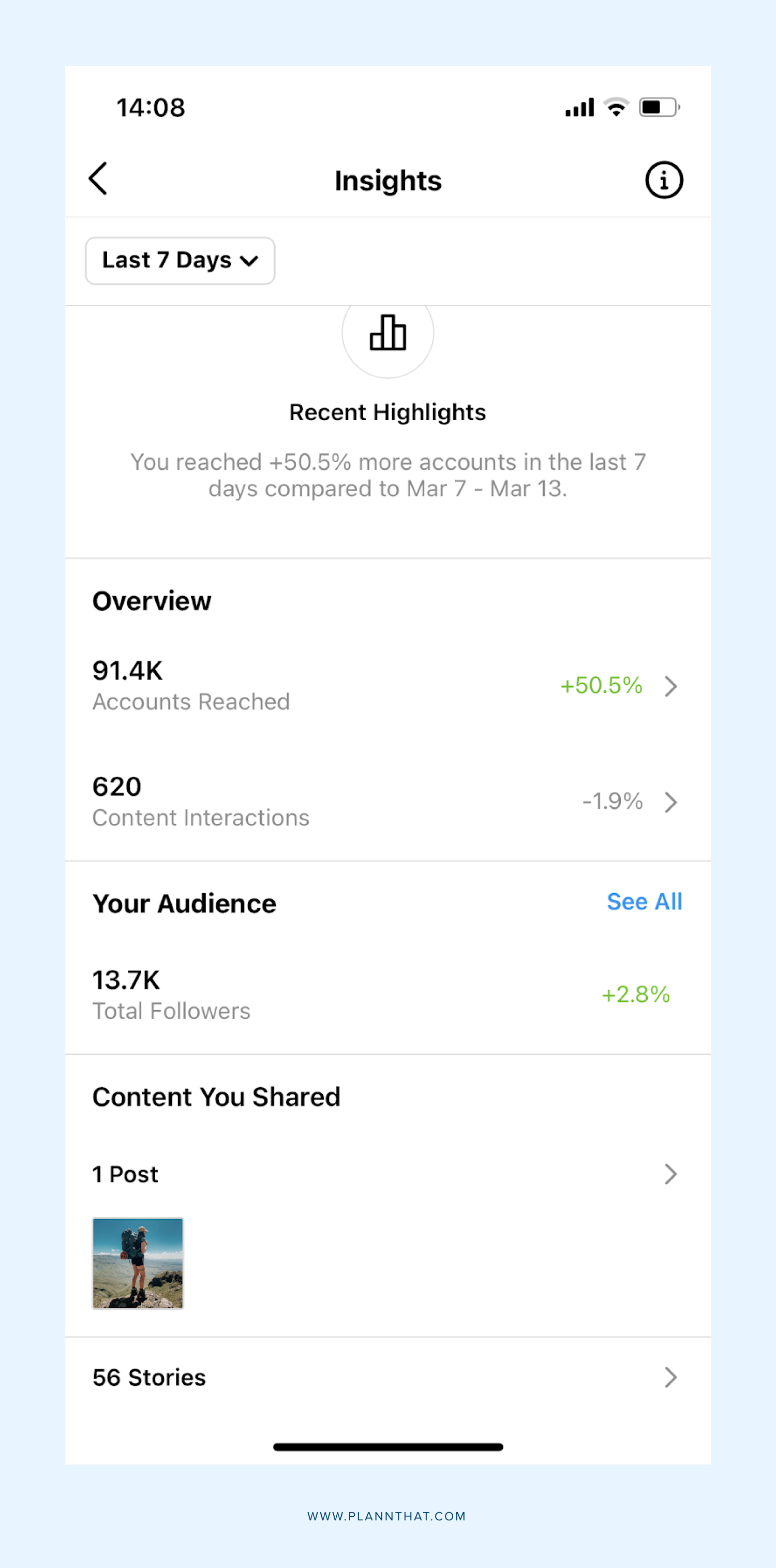Select the Overview section heading

152,600
